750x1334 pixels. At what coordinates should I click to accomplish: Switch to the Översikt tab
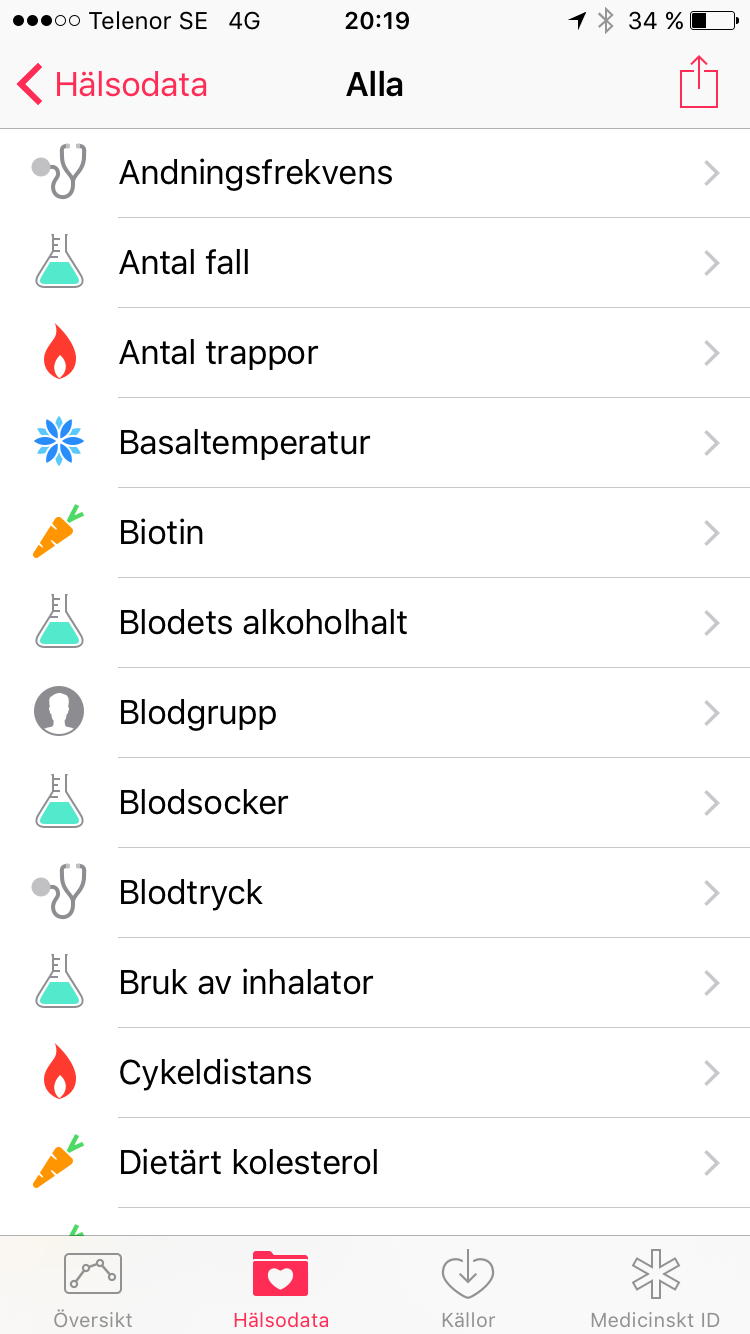click(93, 1287)
